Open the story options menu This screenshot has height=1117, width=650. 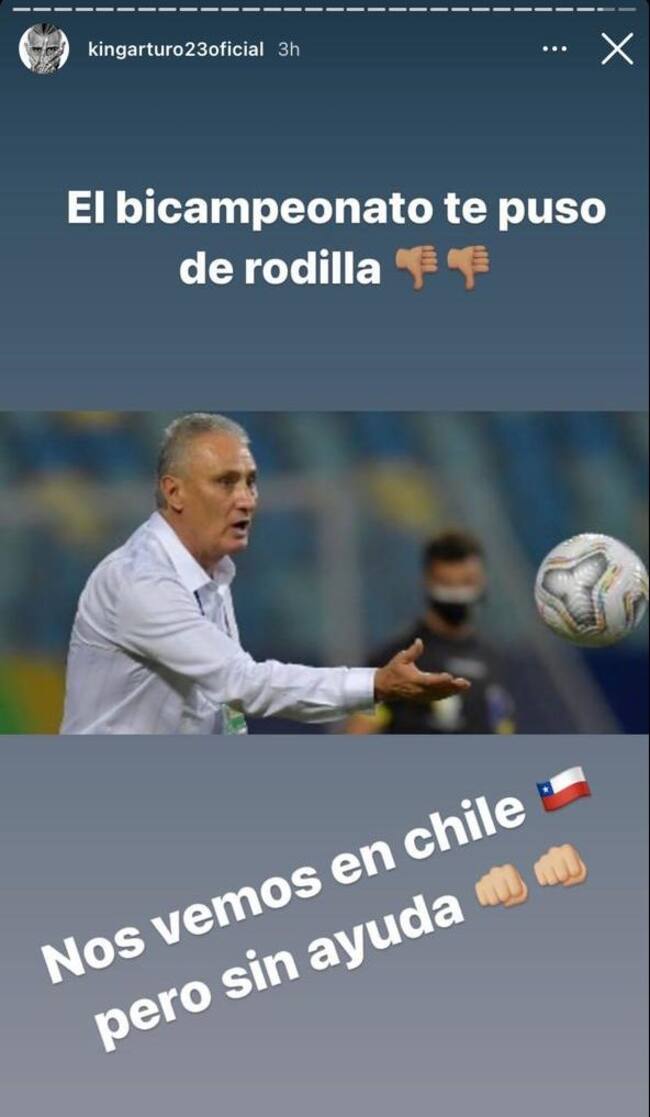point(554,49)
